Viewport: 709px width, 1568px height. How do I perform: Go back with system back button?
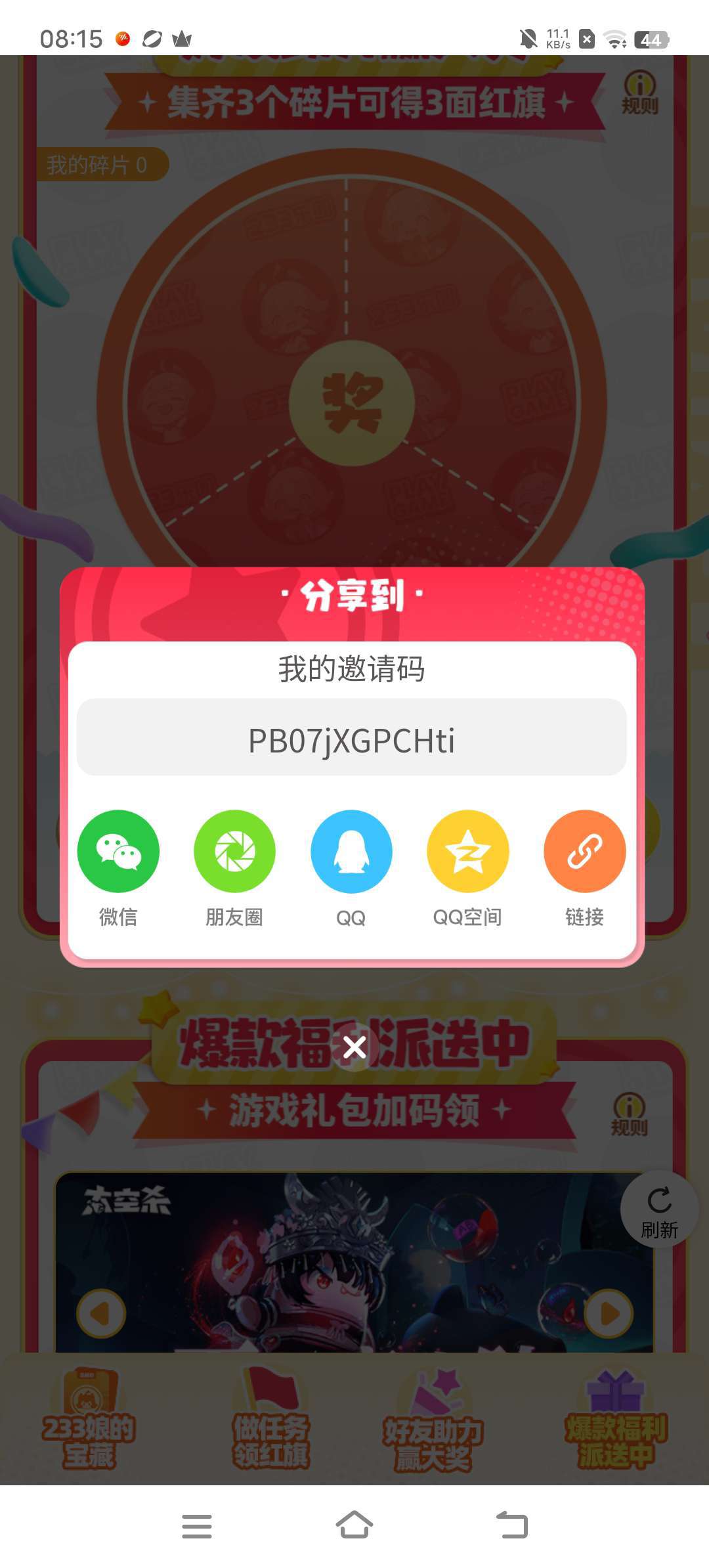[x=512, y=1525]
